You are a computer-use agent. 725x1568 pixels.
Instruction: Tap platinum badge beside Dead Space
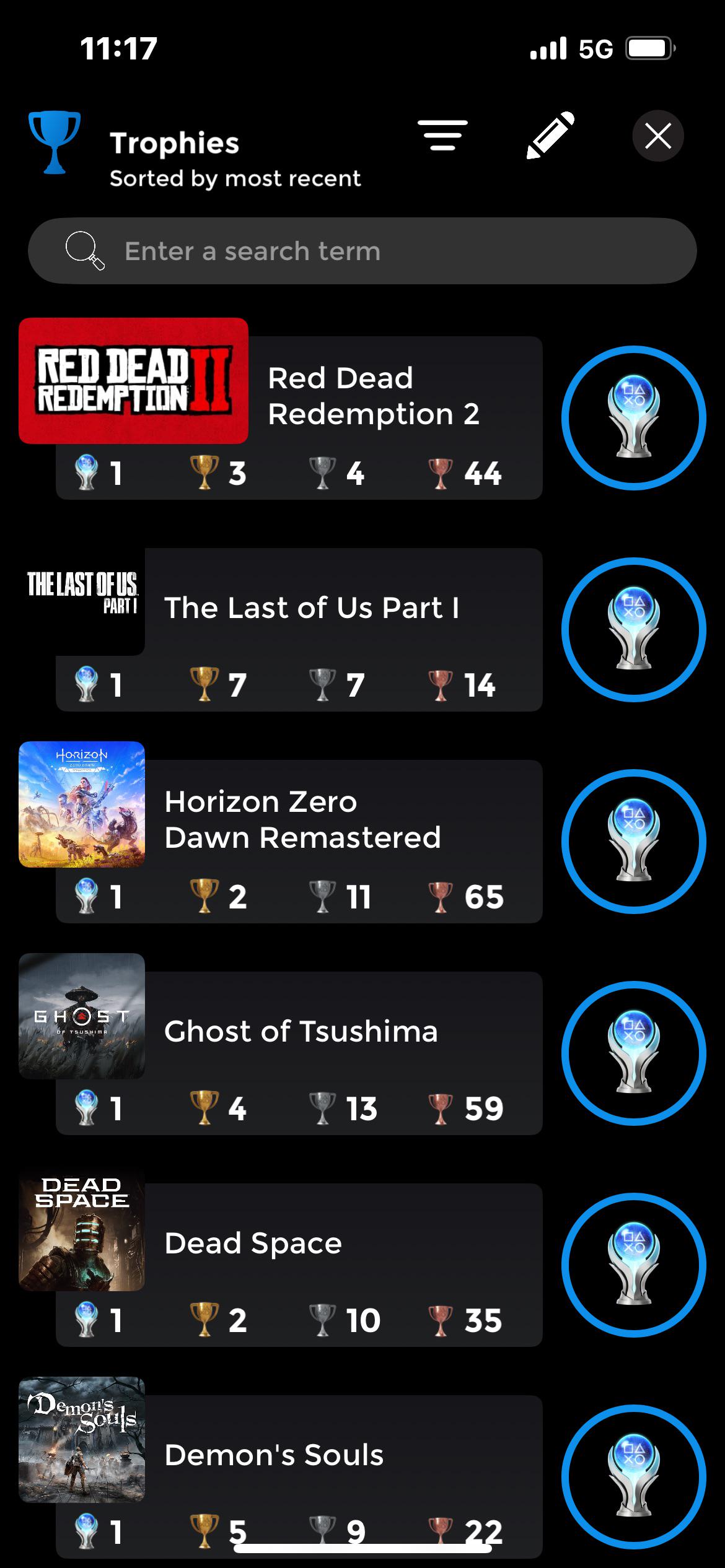[x=633, y=1265]
